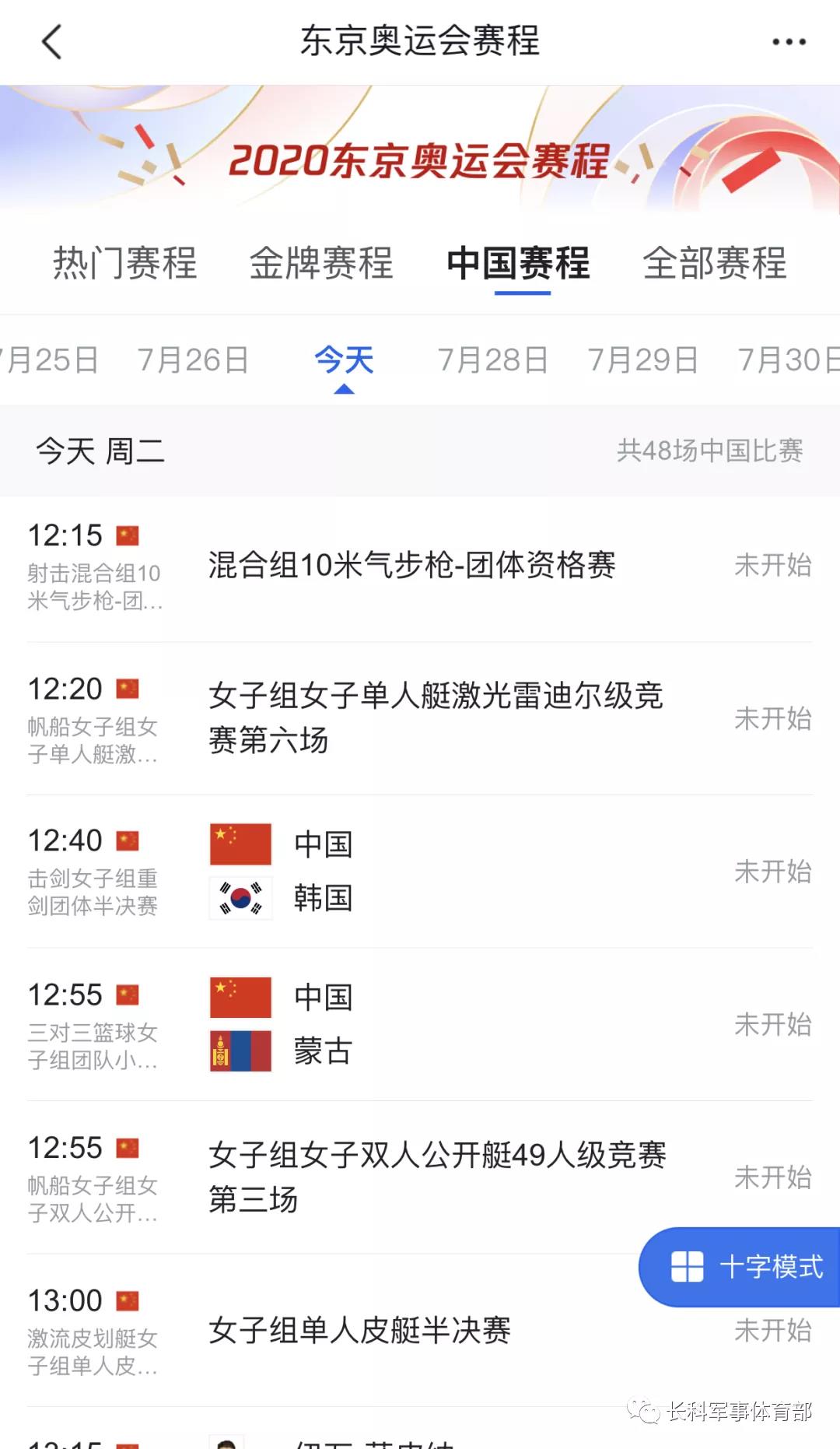Switch to the 全部赛程 tab
840x1449 pixels.
tap(715, 263)
